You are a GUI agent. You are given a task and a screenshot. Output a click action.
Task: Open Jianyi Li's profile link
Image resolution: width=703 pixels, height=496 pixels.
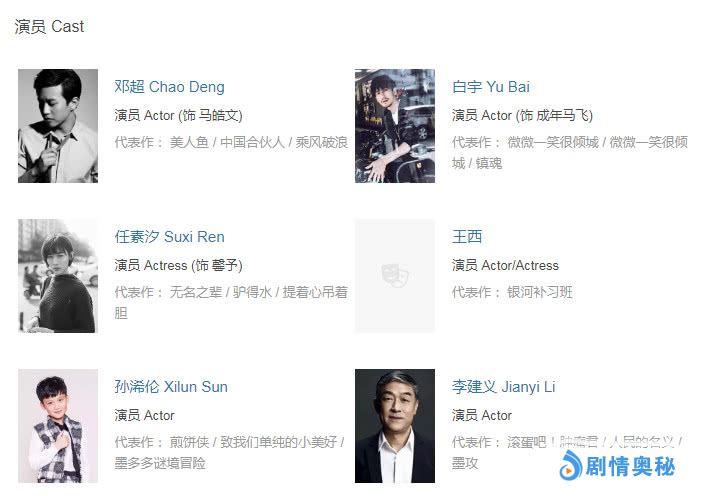[x=503, y=387]
